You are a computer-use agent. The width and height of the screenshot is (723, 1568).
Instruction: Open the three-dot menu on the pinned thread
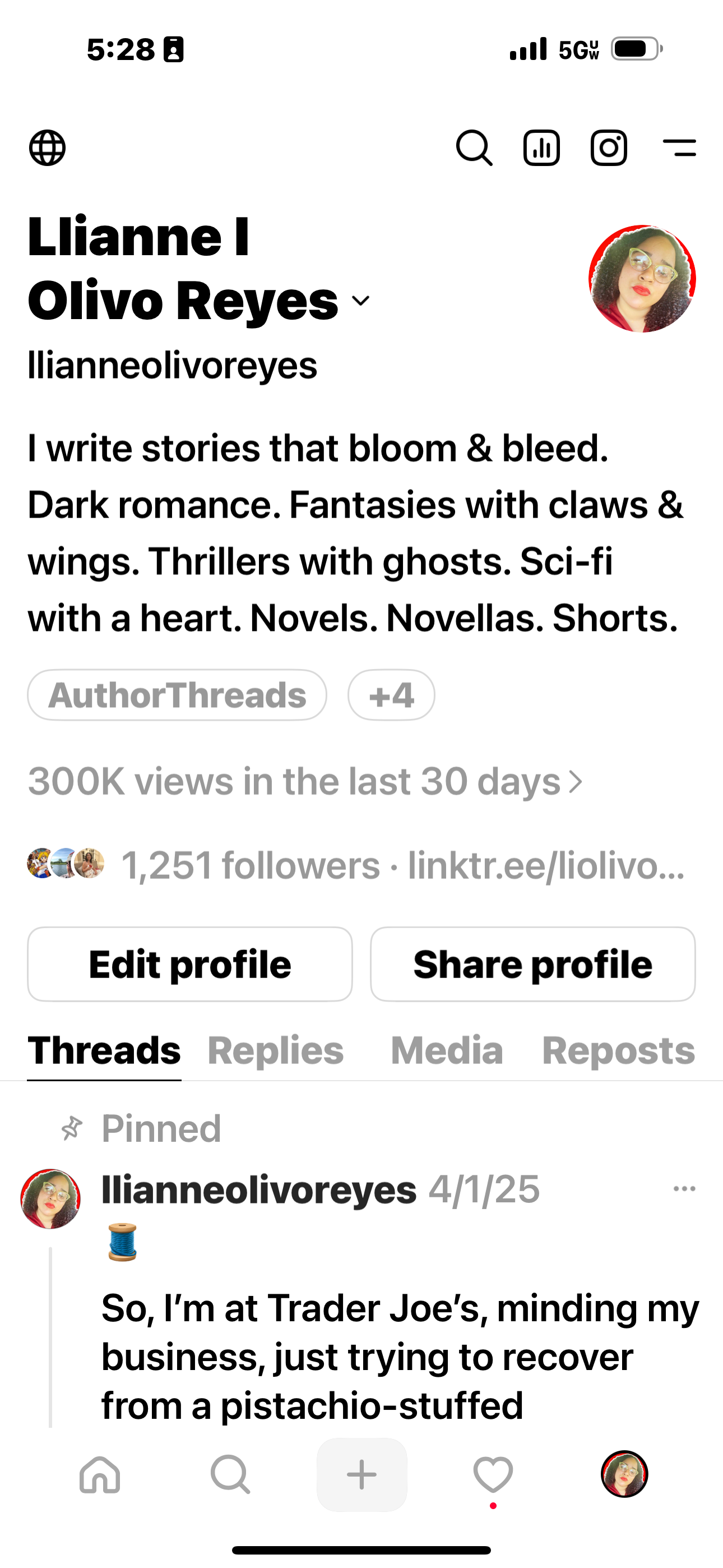tap(684, 1189)
